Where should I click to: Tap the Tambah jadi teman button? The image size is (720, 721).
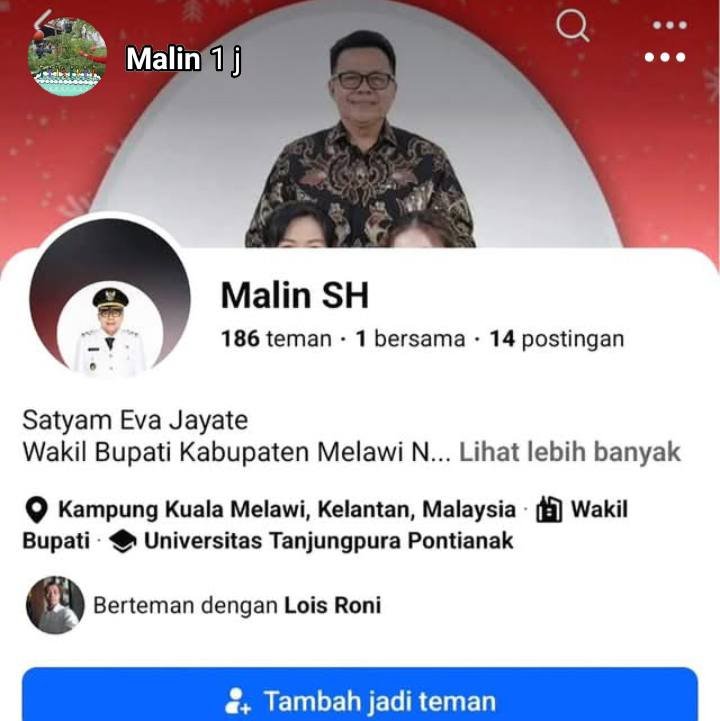pos(360,699)
